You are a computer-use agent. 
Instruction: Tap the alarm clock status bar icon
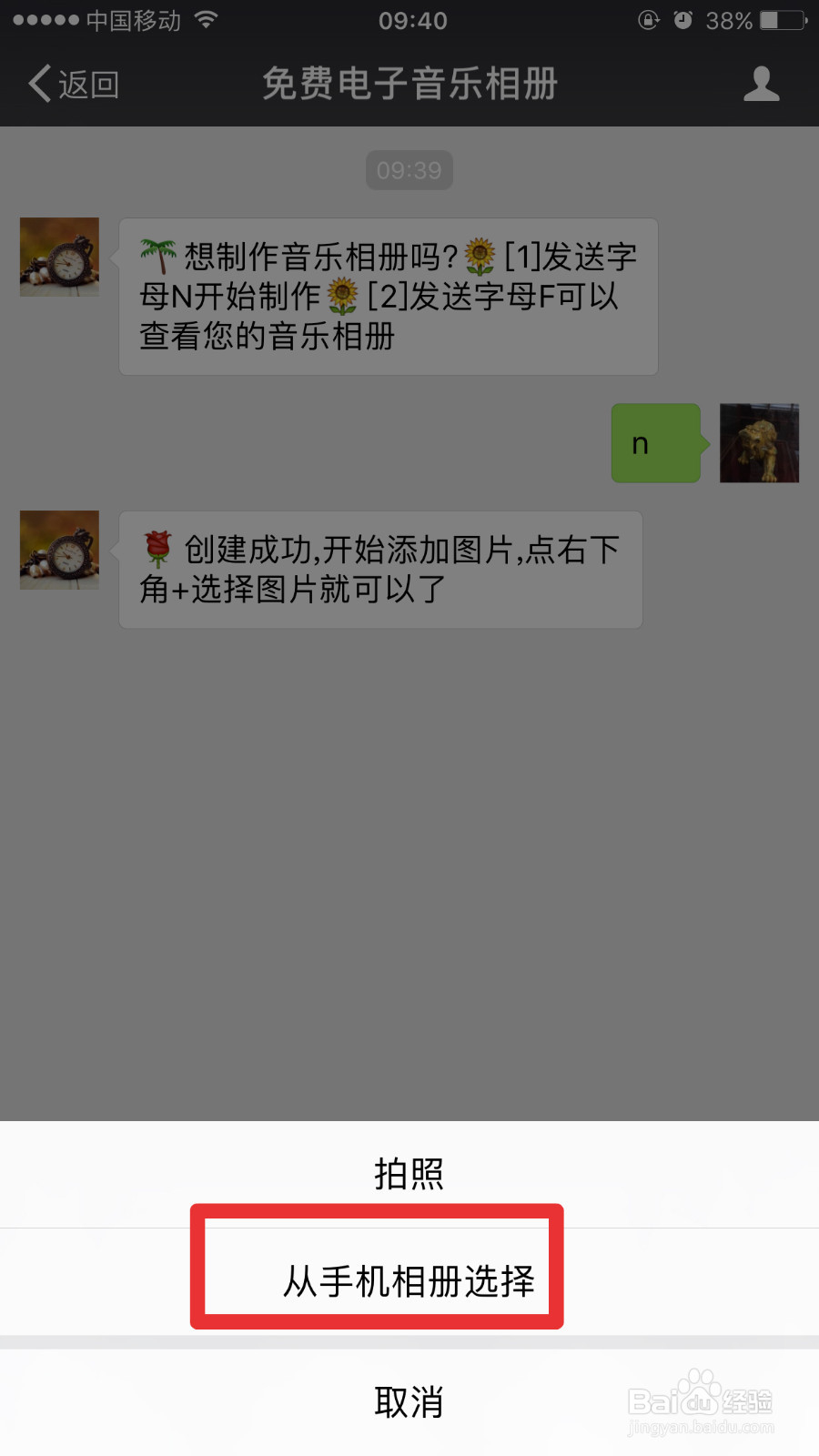[685, 20]
